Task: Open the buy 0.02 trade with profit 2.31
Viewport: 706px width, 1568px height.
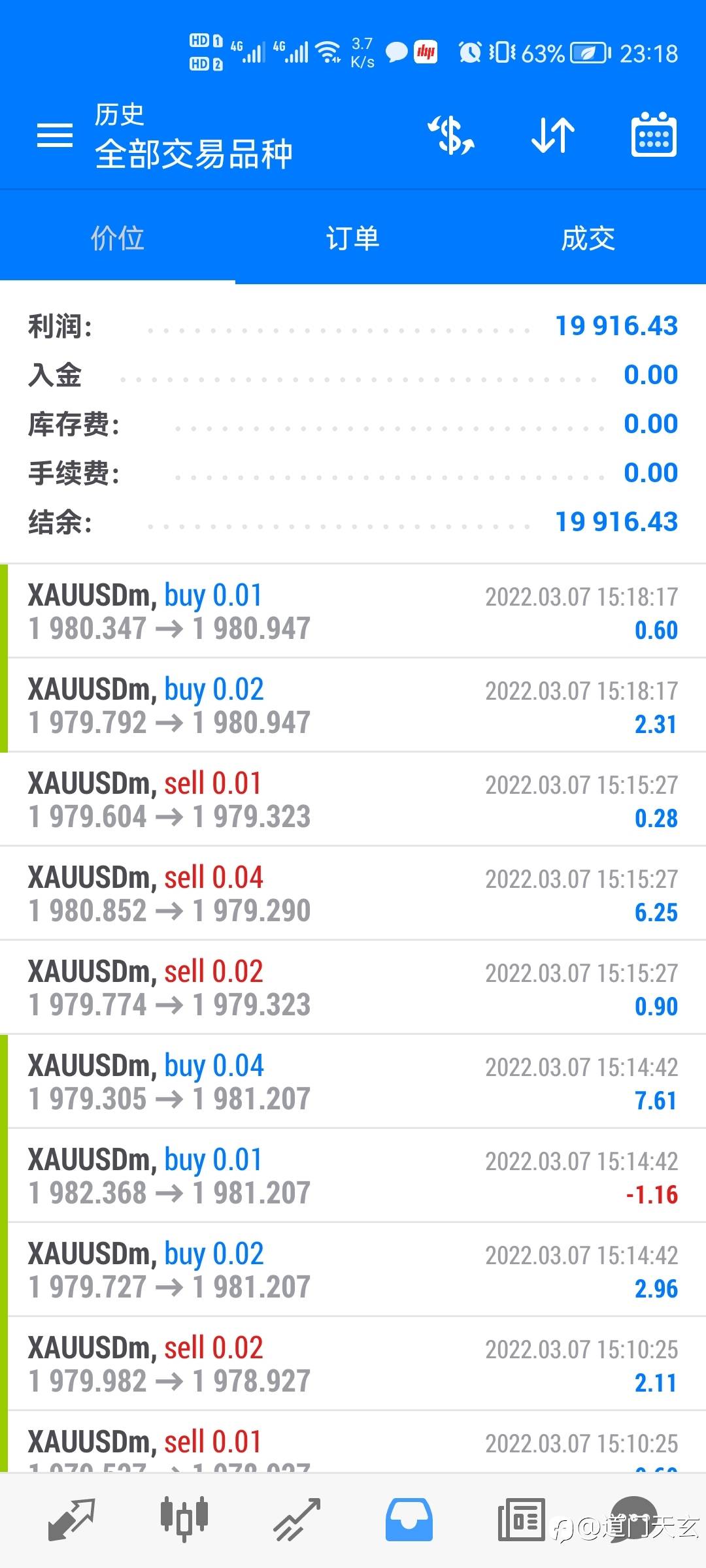Action: click(353, 706)
